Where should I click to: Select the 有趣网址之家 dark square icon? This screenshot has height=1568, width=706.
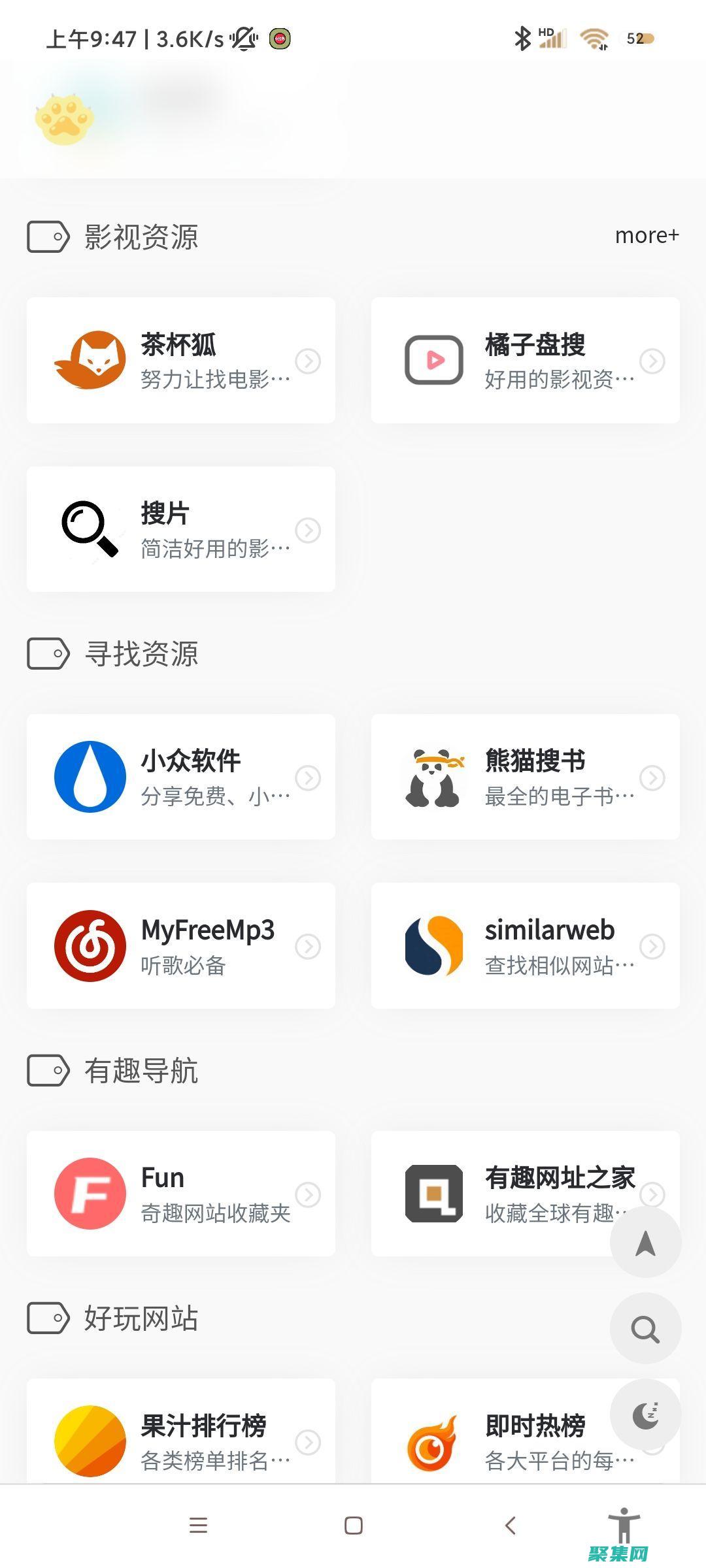tap(433, 1192)
